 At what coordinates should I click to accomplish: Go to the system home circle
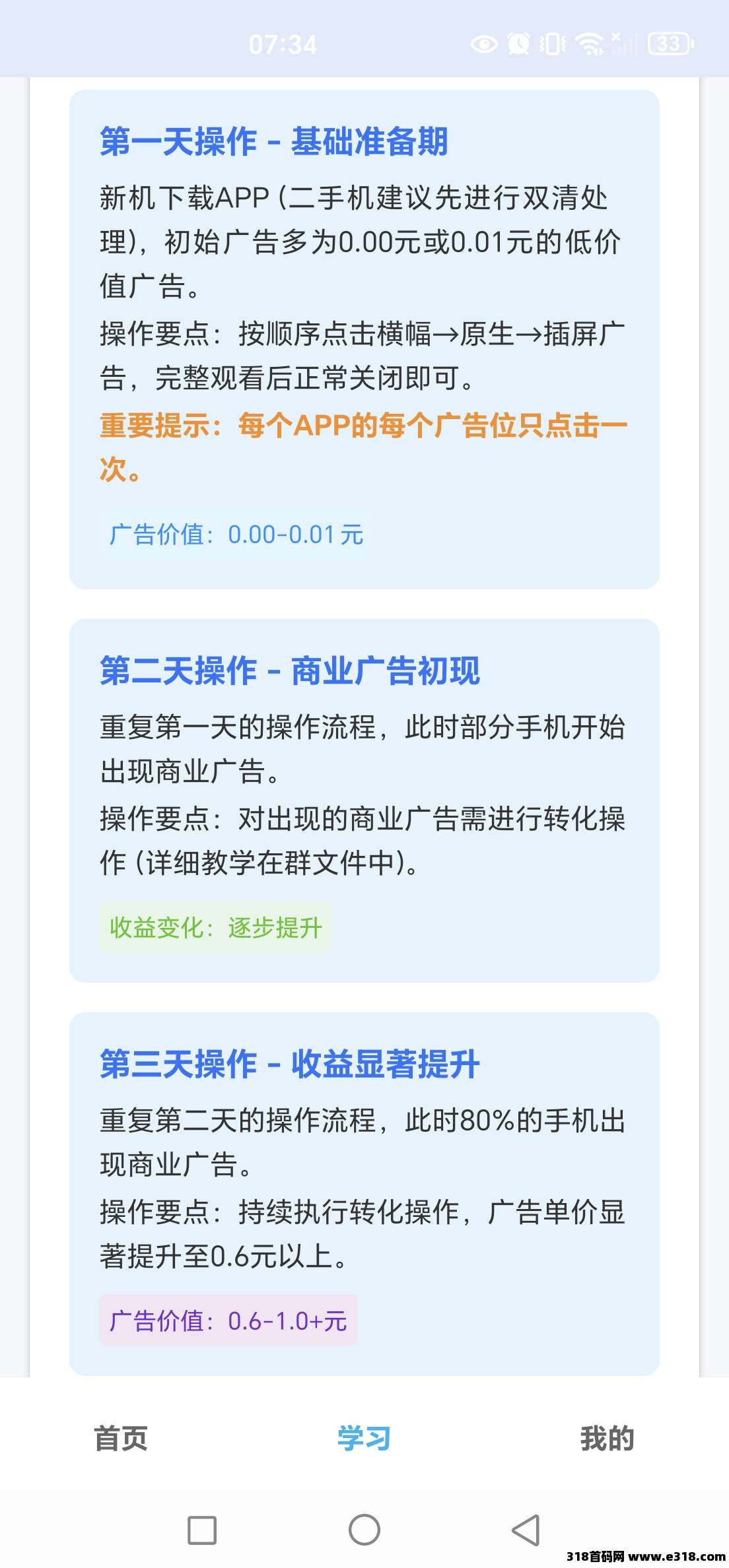coord(364,1530)
